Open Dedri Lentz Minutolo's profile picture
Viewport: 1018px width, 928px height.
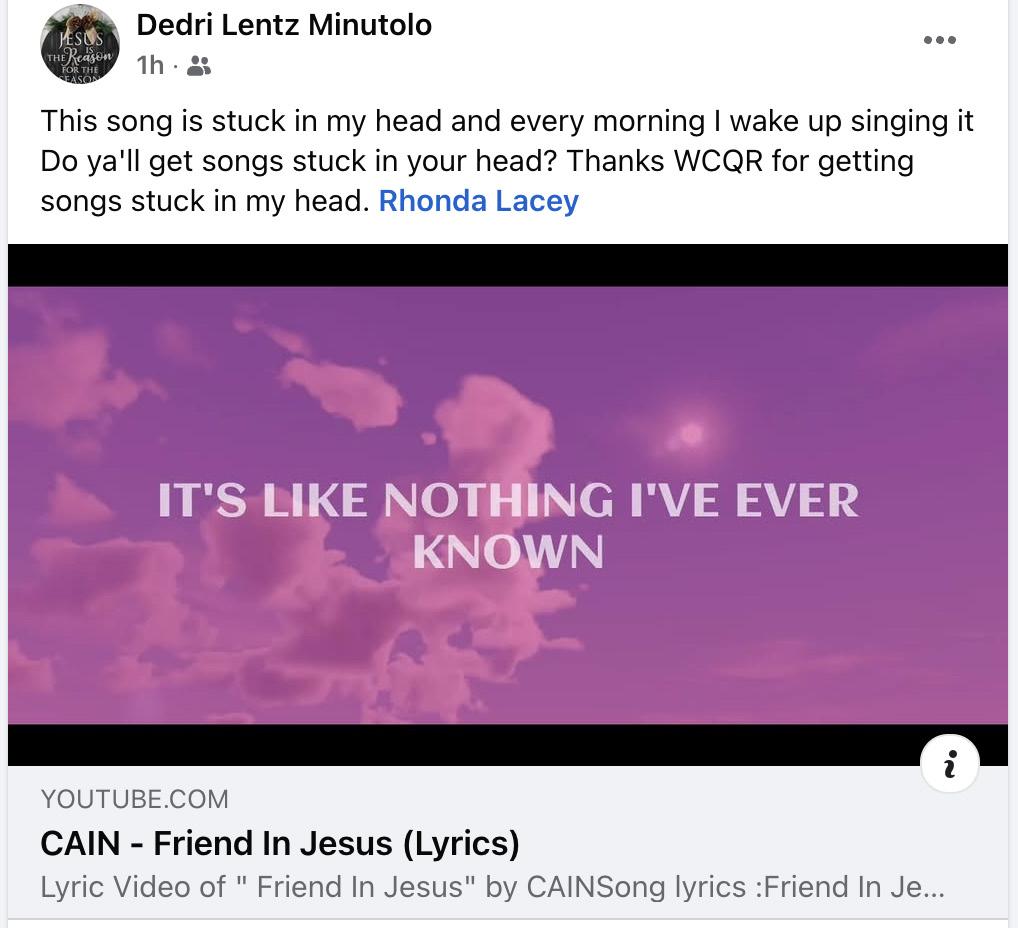click(x=80, y=43)
